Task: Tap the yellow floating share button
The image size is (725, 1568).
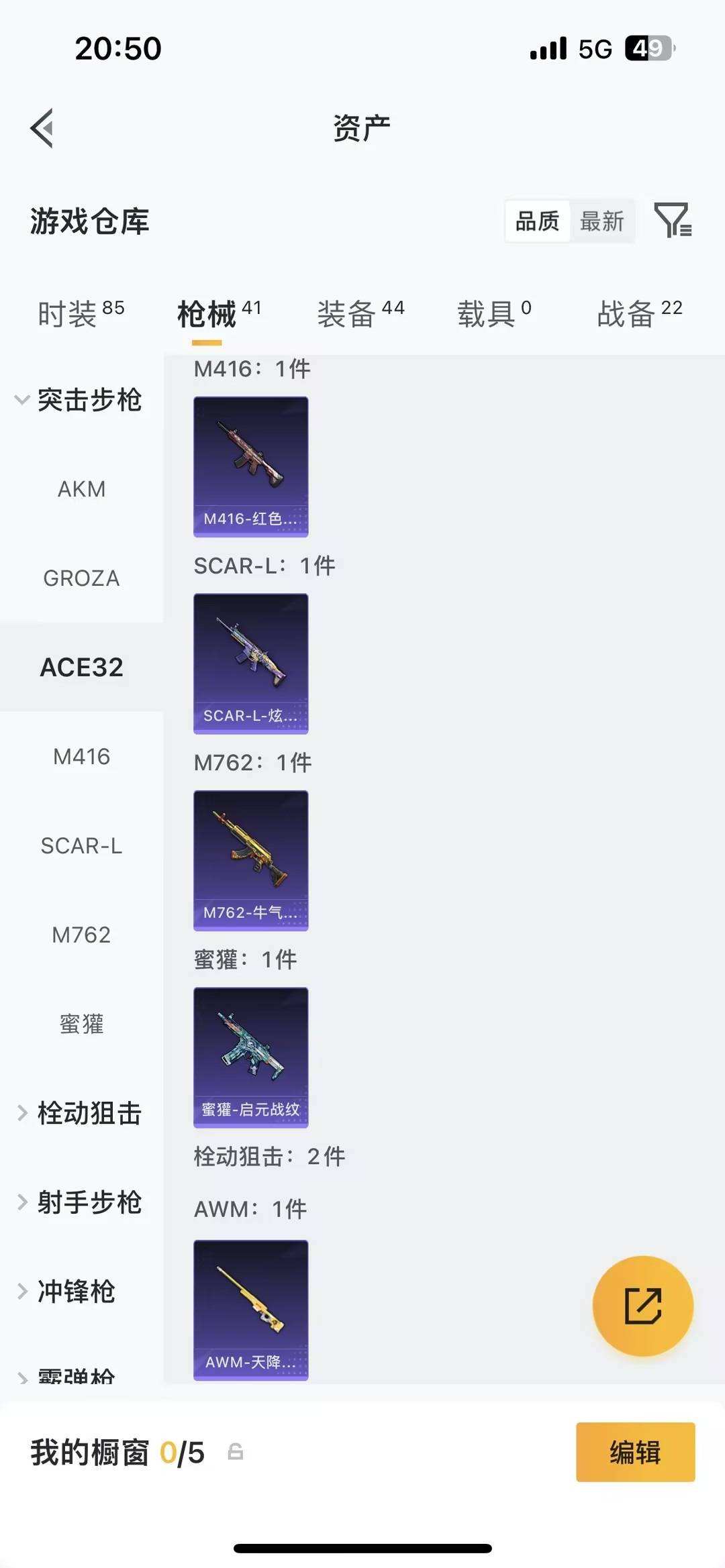Action: pos(642,1306)
